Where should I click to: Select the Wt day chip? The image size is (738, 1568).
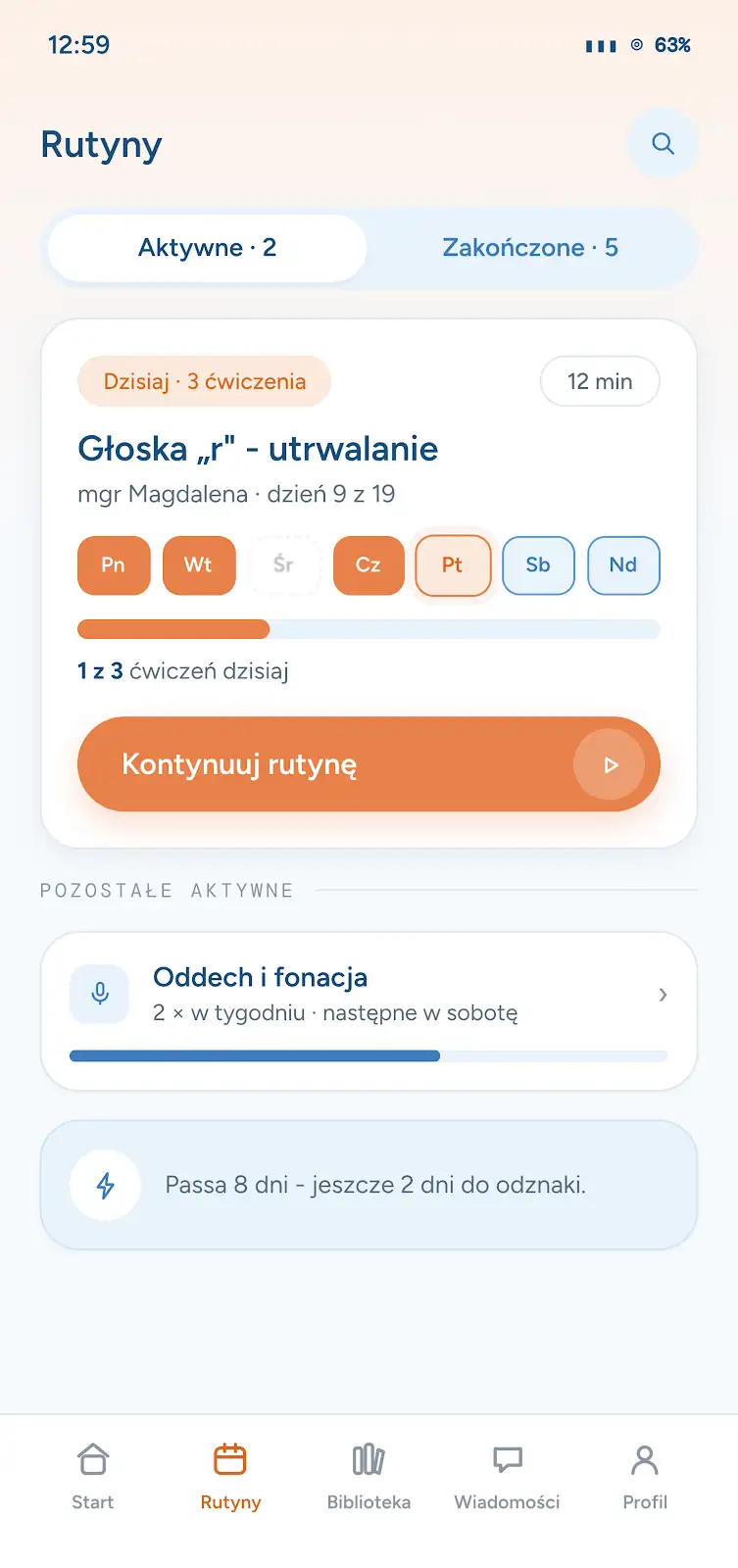(x=199, y=565)
